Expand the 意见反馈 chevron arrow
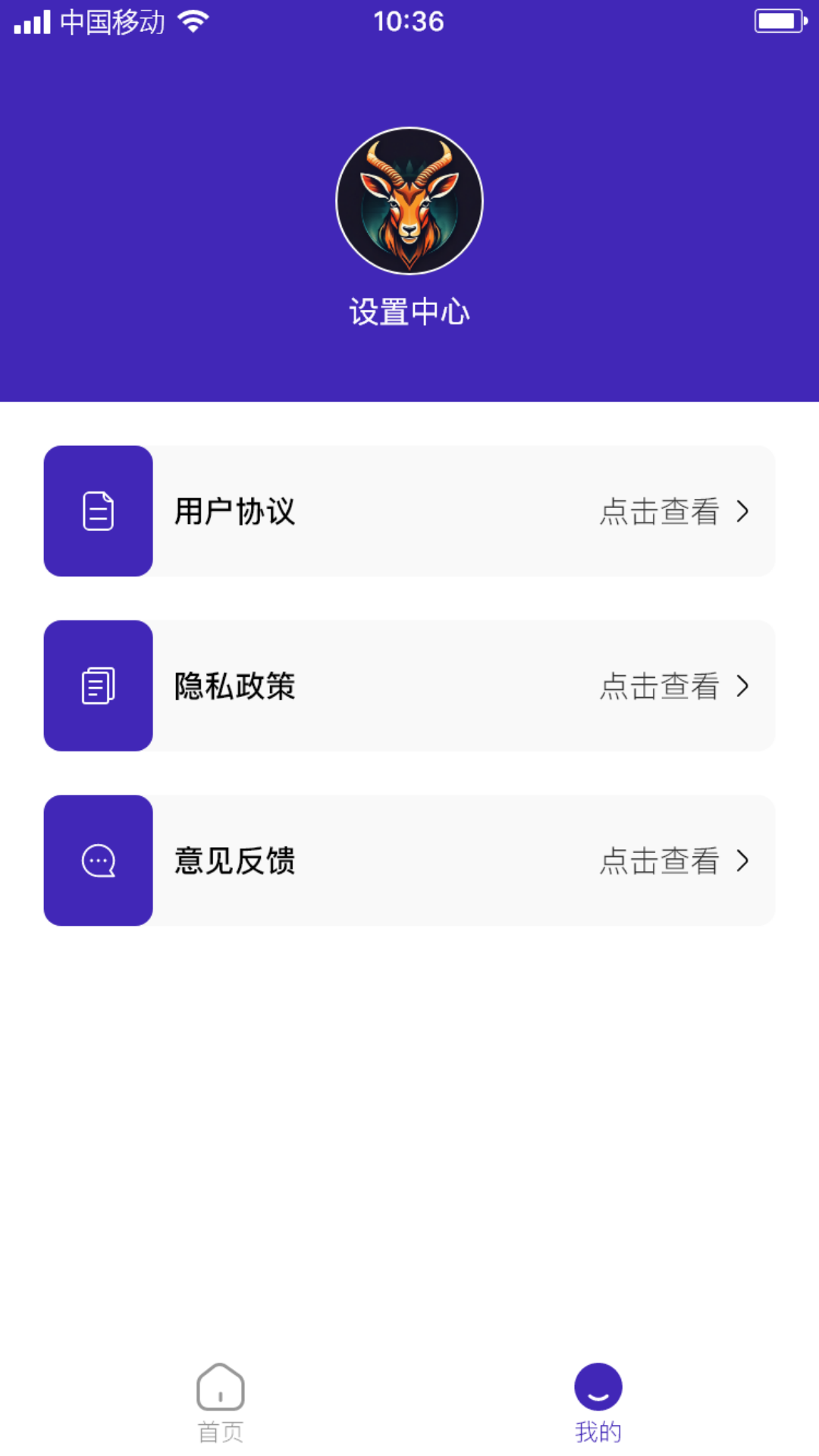The image size is (819, 1456). pos(742,861)
